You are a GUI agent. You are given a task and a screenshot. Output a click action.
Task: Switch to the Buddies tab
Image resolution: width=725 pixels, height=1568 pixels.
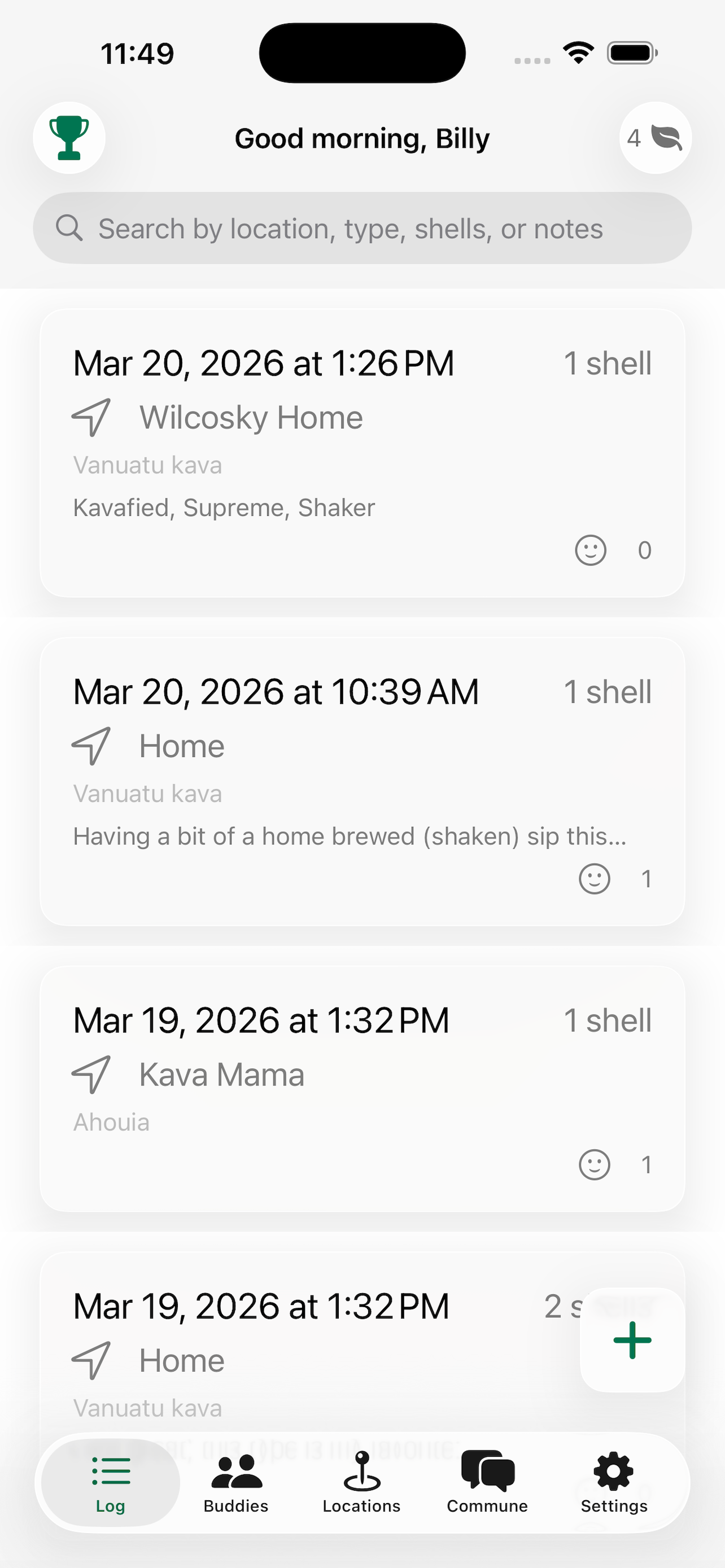pyautogui.click(x=236, y=1483)
